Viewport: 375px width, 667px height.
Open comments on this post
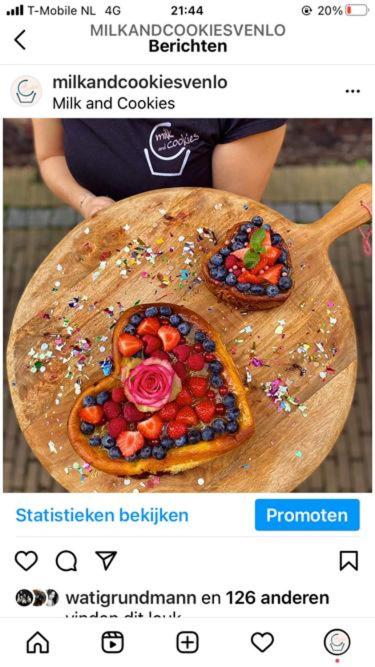[66, 561]
